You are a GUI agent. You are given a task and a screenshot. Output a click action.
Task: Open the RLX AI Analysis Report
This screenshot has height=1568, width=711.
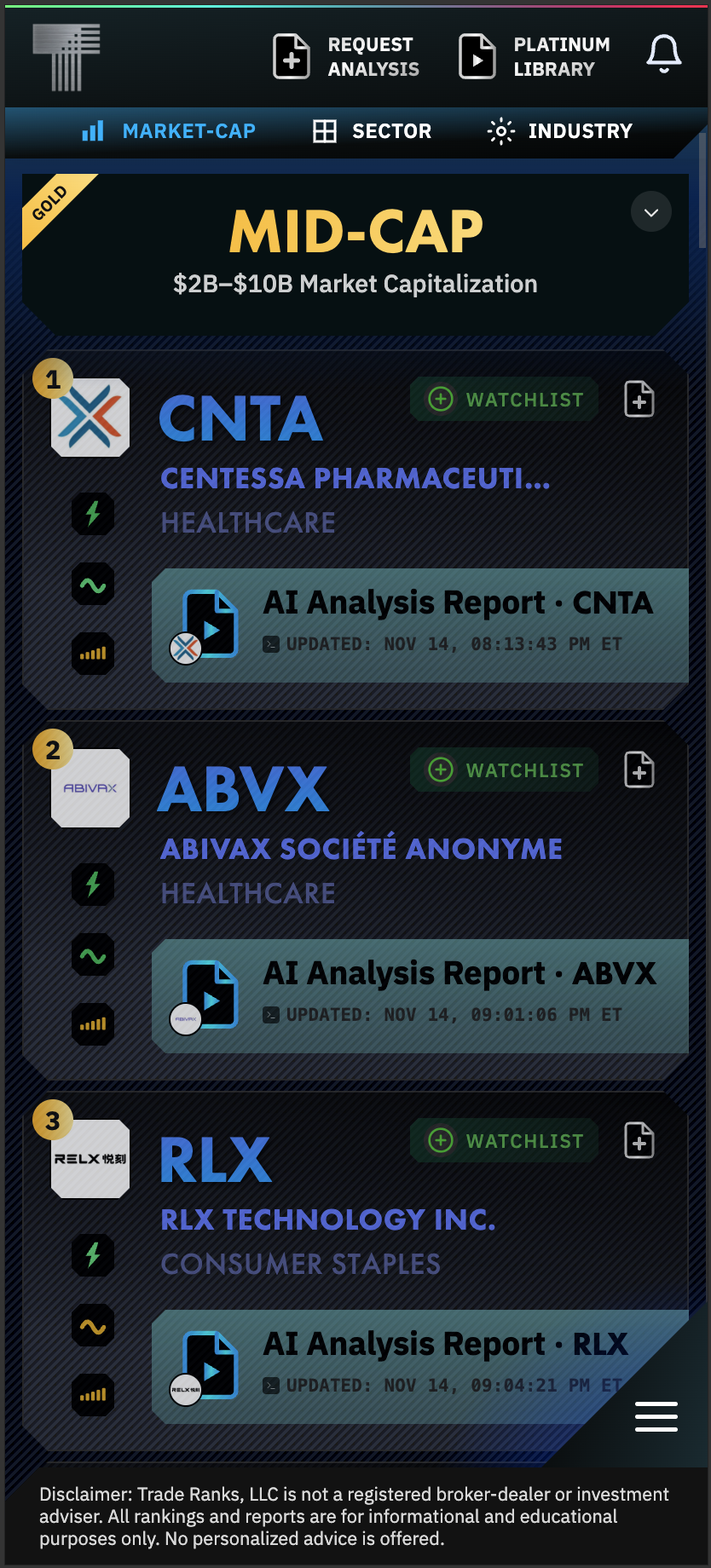[x=421, y=1366]
